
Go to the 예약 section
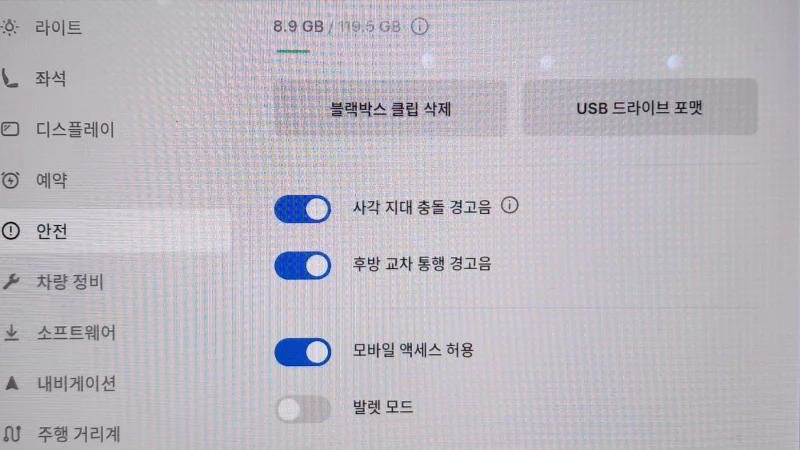[x=50, y=180]
